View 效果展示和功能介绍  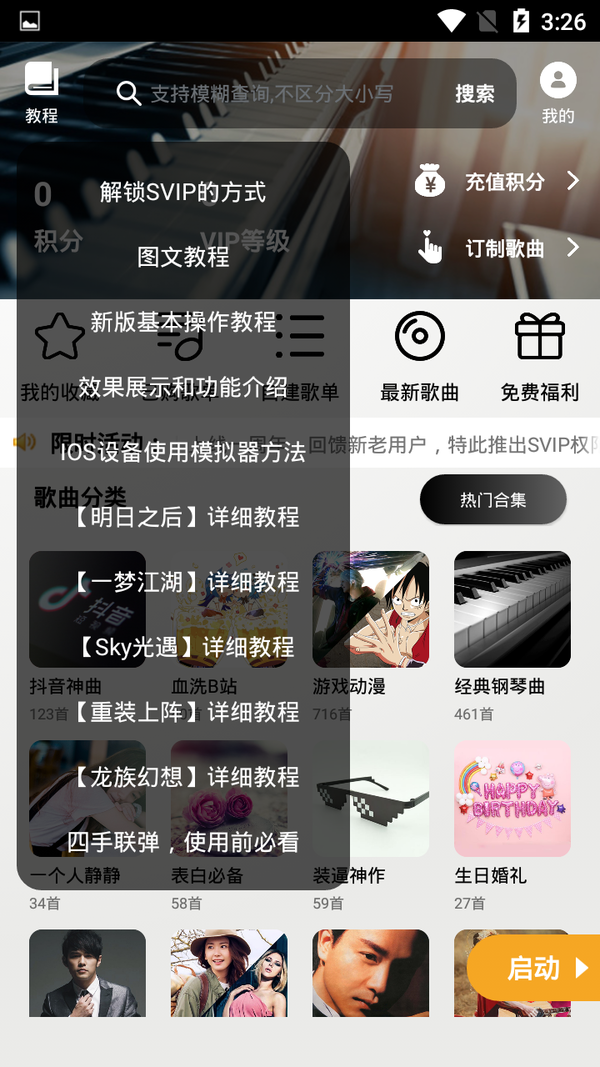(183, 387)
